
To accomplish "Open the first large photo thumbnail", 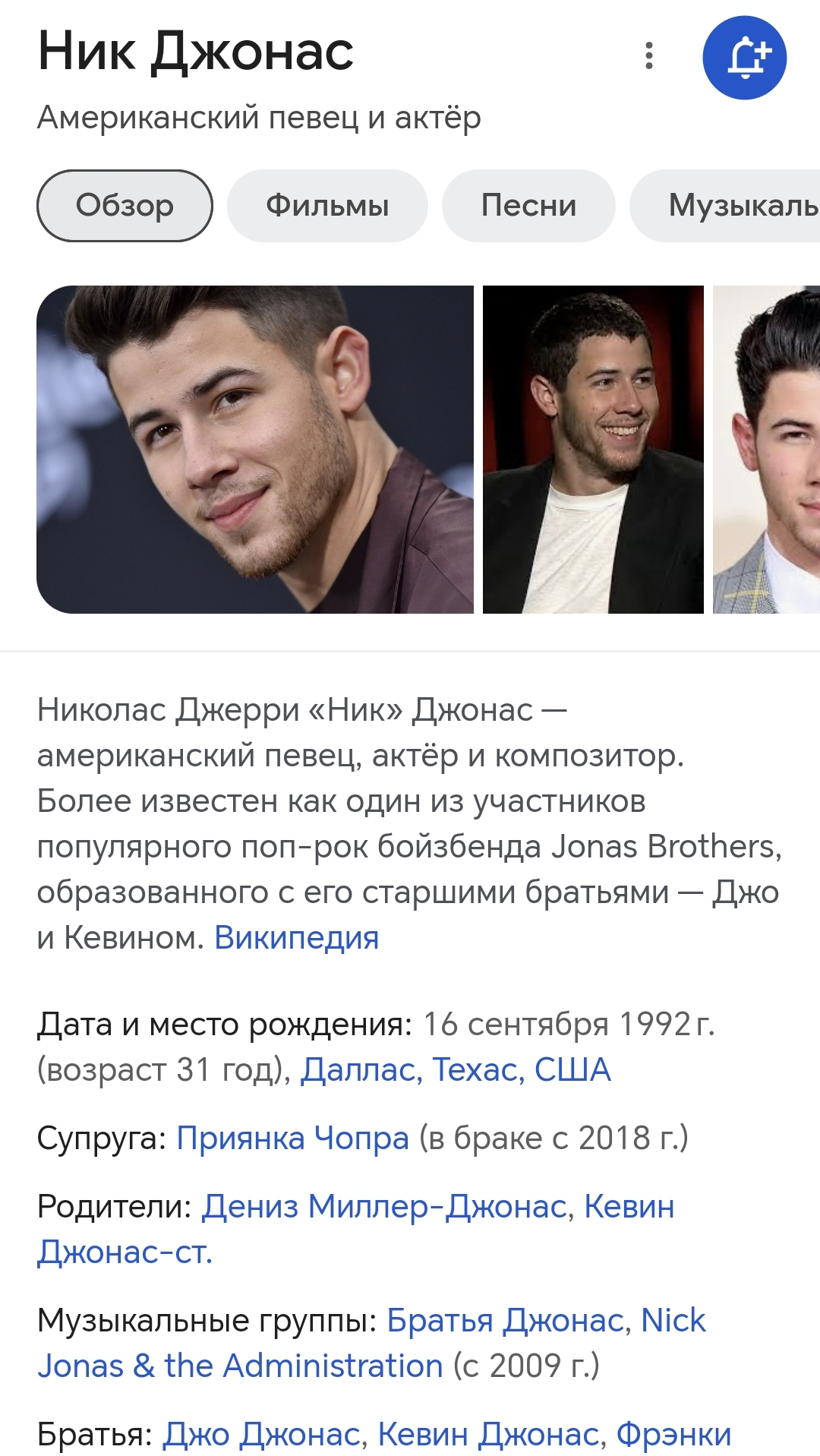I will (255, 450).
